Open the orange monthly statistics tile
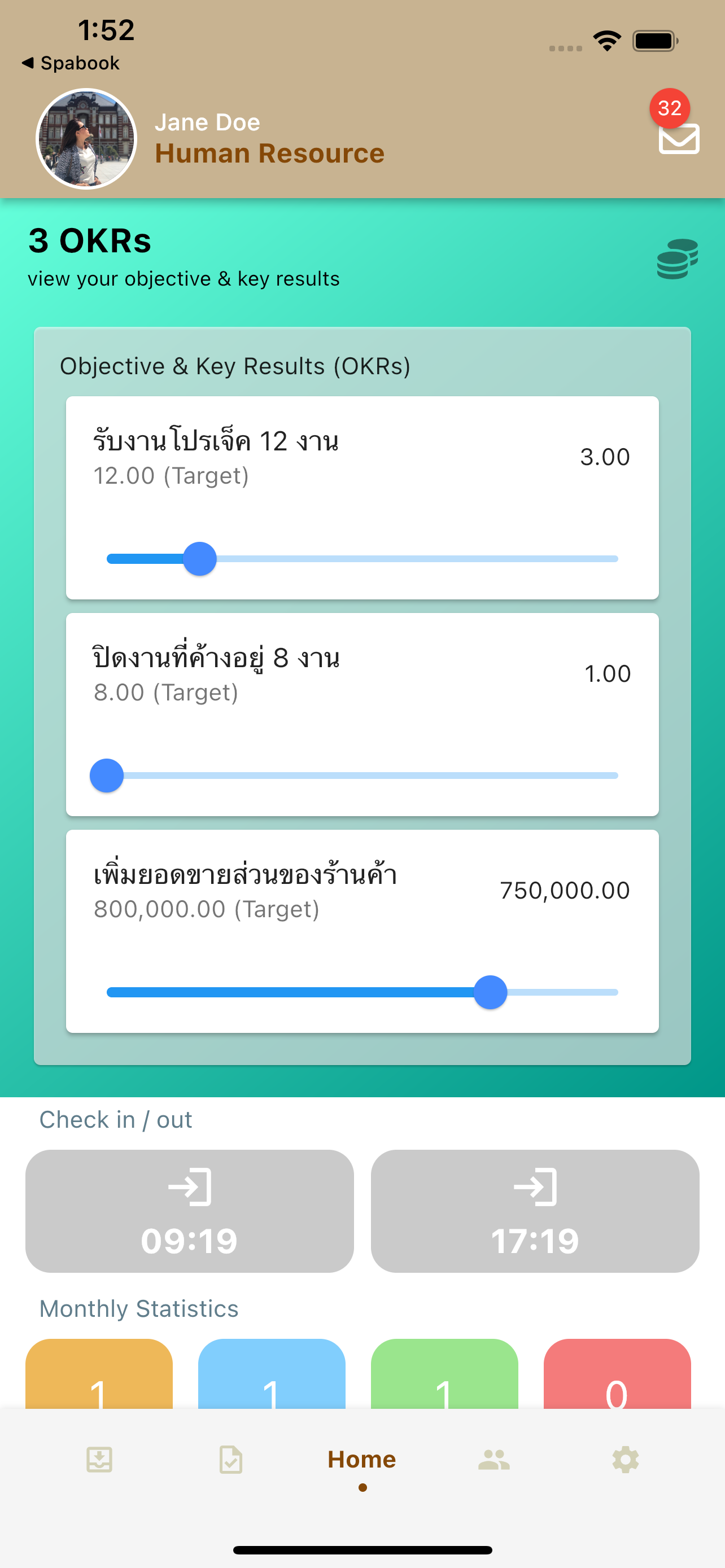Screen dimensions: 725x1568 (x=99, y=1374)
